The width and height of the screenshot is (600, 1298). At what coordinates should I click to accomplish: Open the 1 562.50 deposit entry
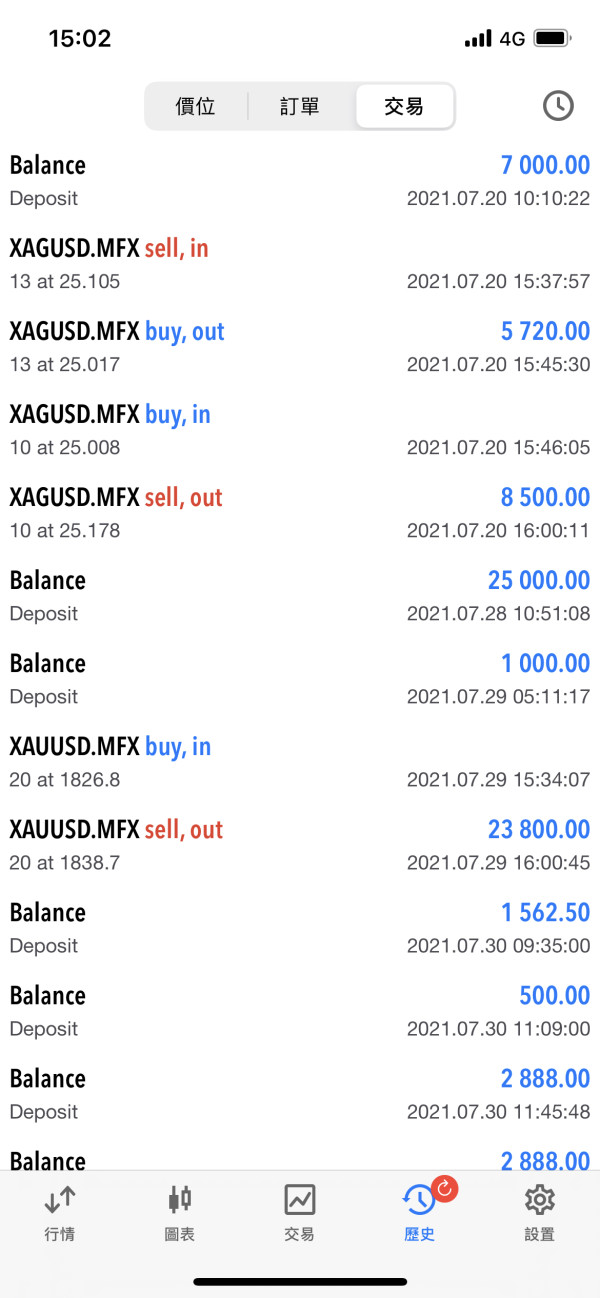point(300,927)
